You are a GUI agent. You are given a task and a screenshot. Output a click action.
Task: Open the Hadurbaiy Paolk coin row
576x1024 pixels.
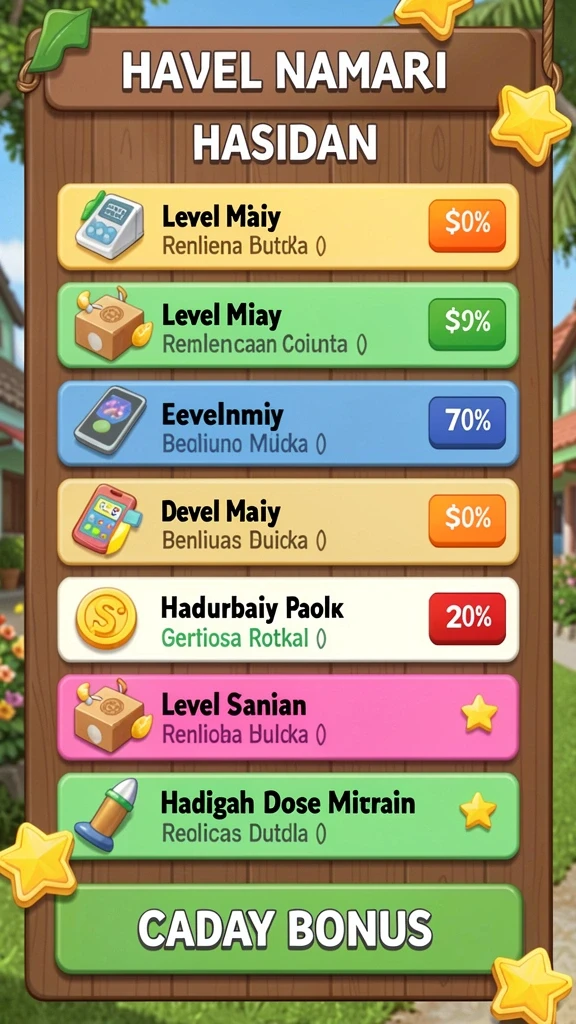[x=288, y=619]
